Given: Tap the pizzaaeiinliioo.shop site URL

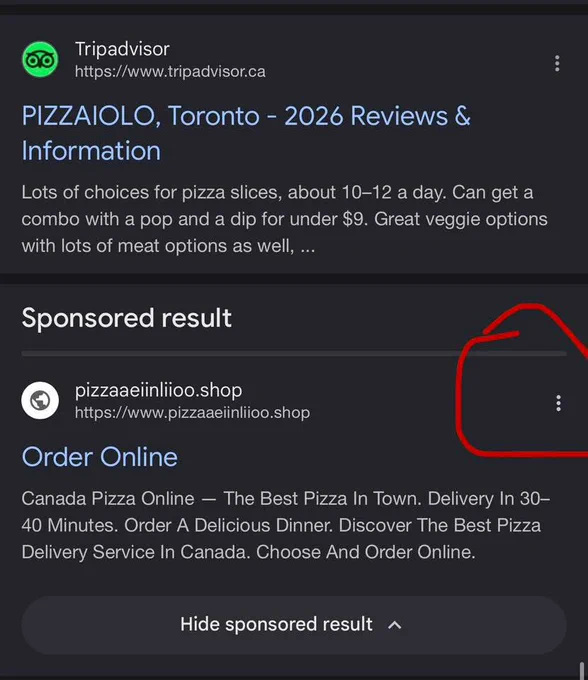Looking at the screenshot, I should [192, 412].
